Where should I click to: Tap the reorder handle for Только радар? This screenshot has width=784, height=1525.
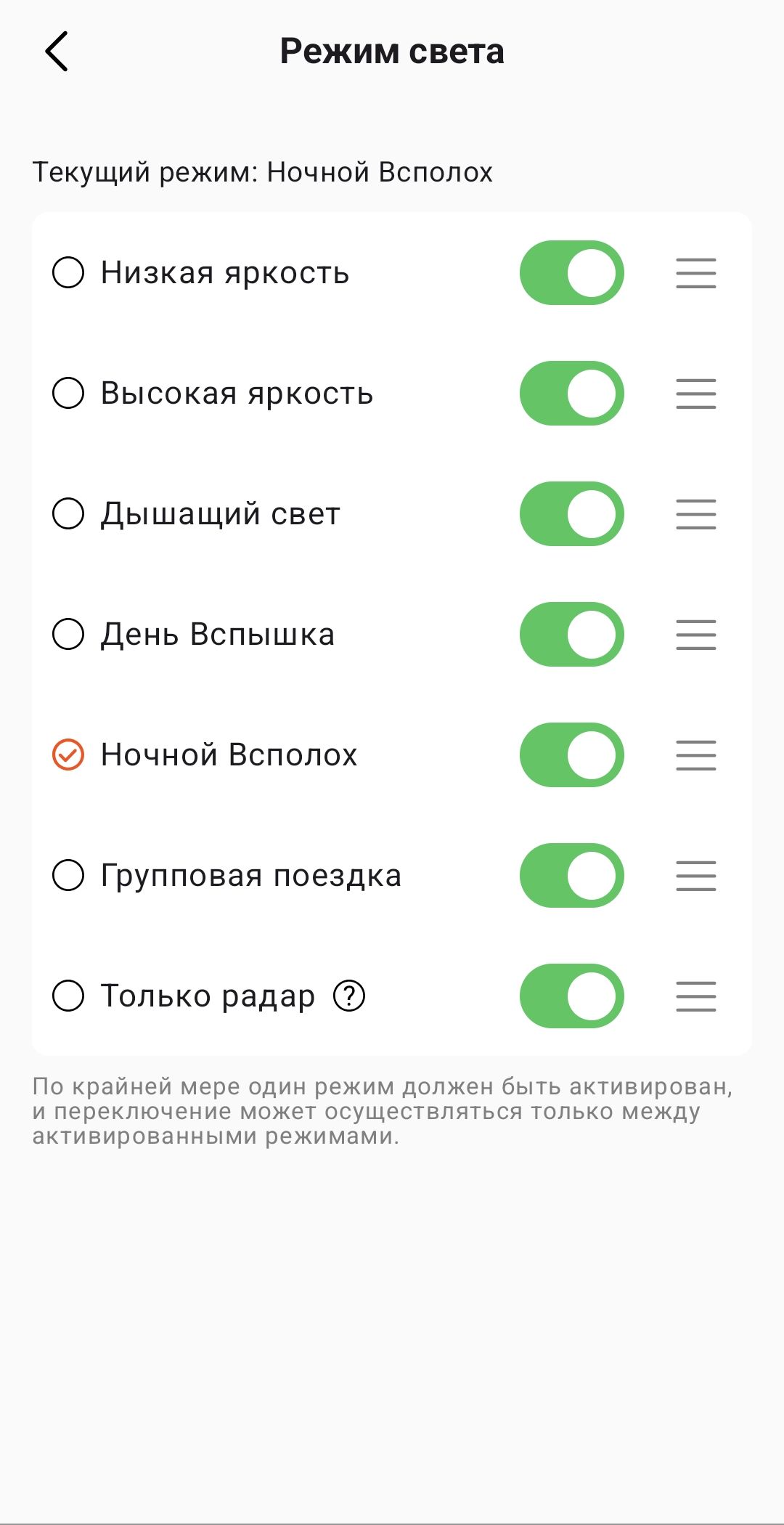[x=695, y=996]
